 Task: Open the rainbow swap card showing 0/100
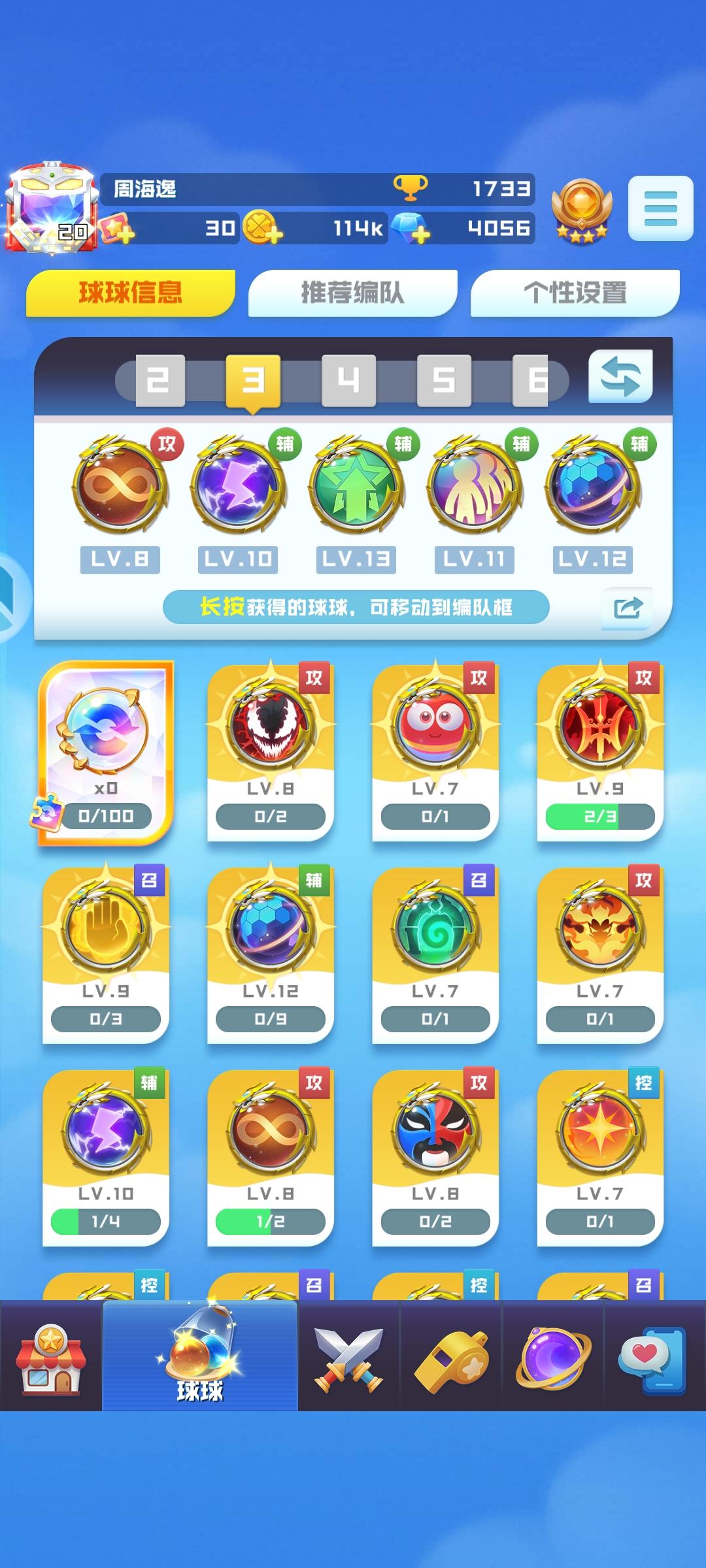(x=105, y=751)
